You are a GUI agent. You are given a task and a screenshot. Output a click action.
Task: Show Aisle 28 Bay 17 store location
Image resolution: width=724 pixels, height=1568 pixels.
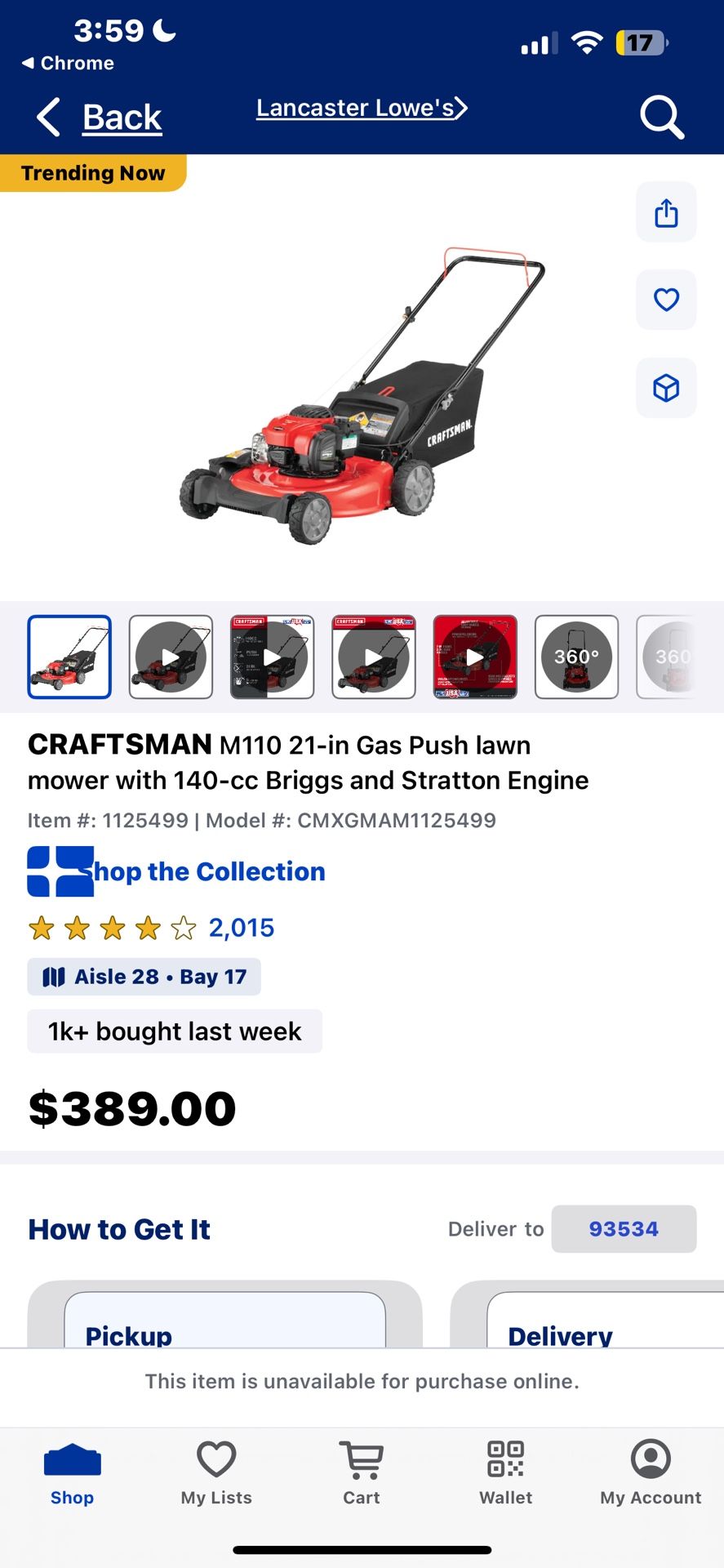point(144,977)
